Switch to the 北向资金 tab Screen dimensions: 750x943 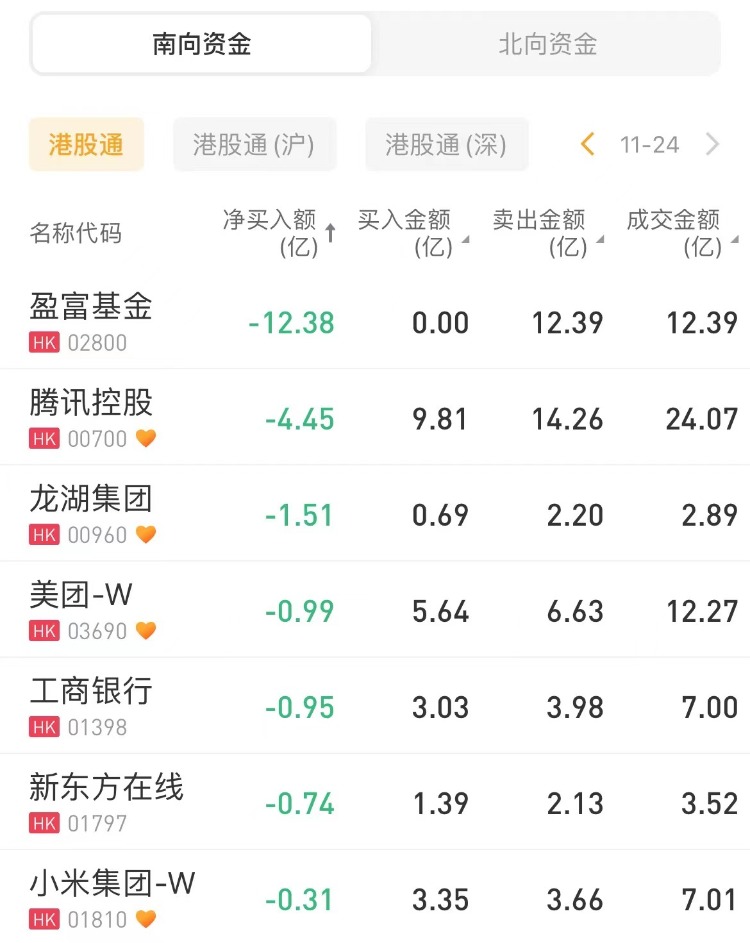click(x=547, y=44)
